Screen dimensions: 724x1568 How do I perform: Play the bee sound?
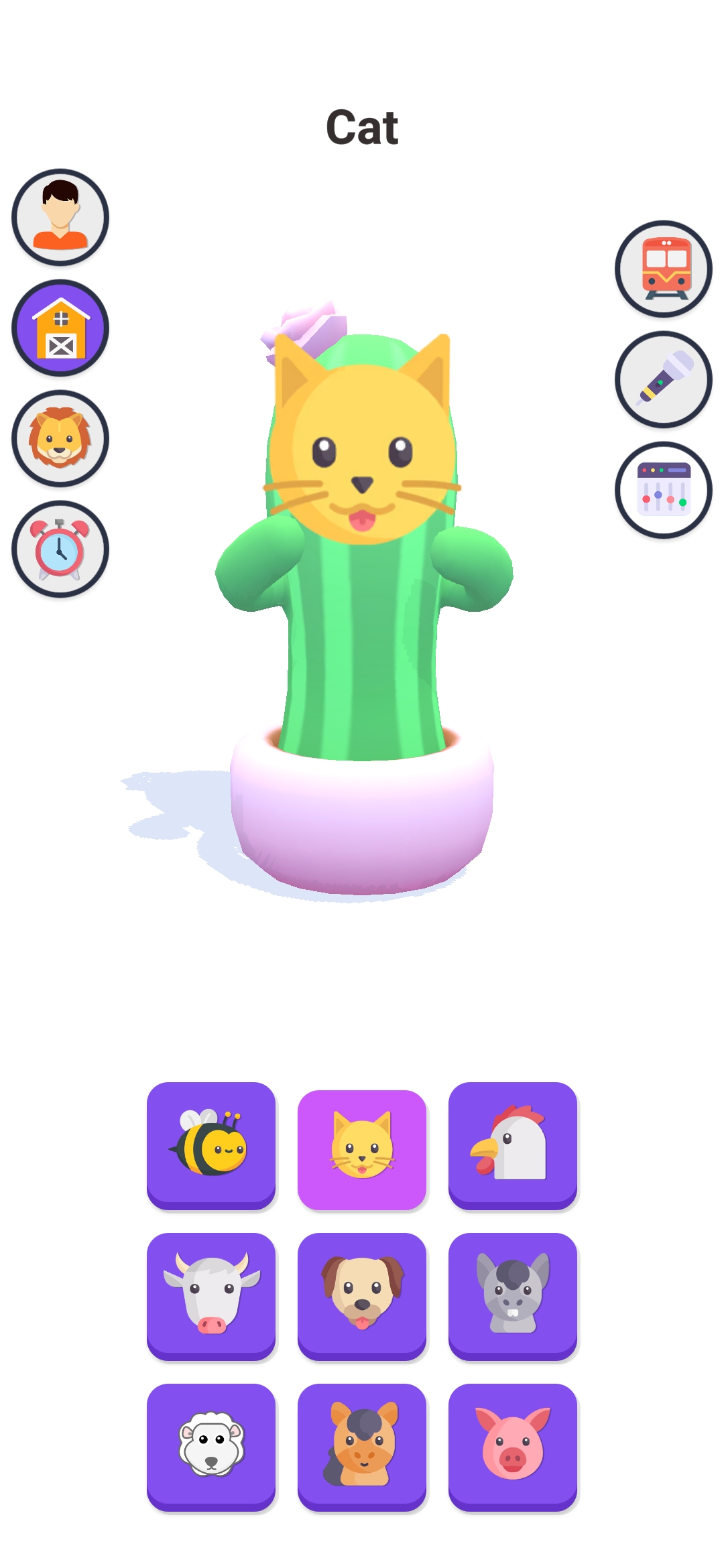(211, 1145)
